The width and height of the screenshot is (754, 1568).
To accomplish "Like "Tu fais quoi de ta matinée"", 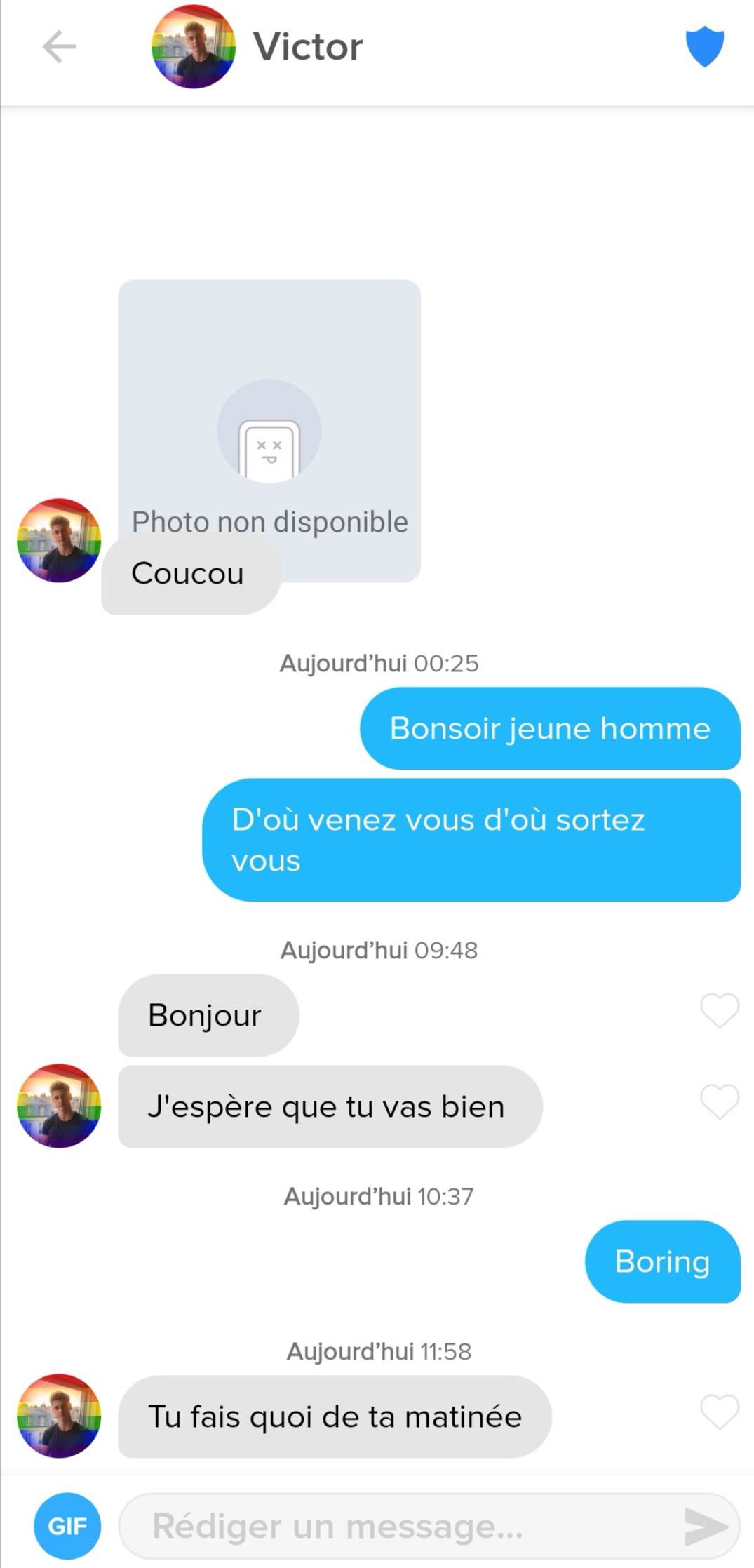I will 720,1412.
